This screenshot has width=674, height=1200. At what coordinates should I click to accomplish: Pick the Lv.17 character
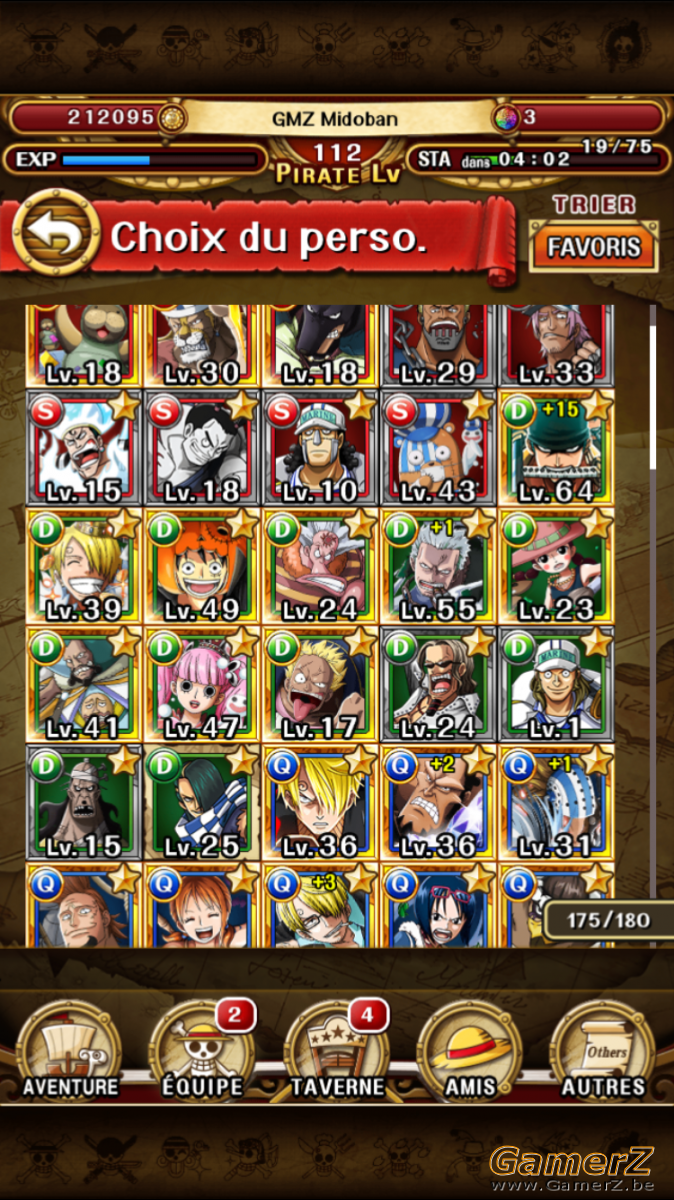pos(320,684)
